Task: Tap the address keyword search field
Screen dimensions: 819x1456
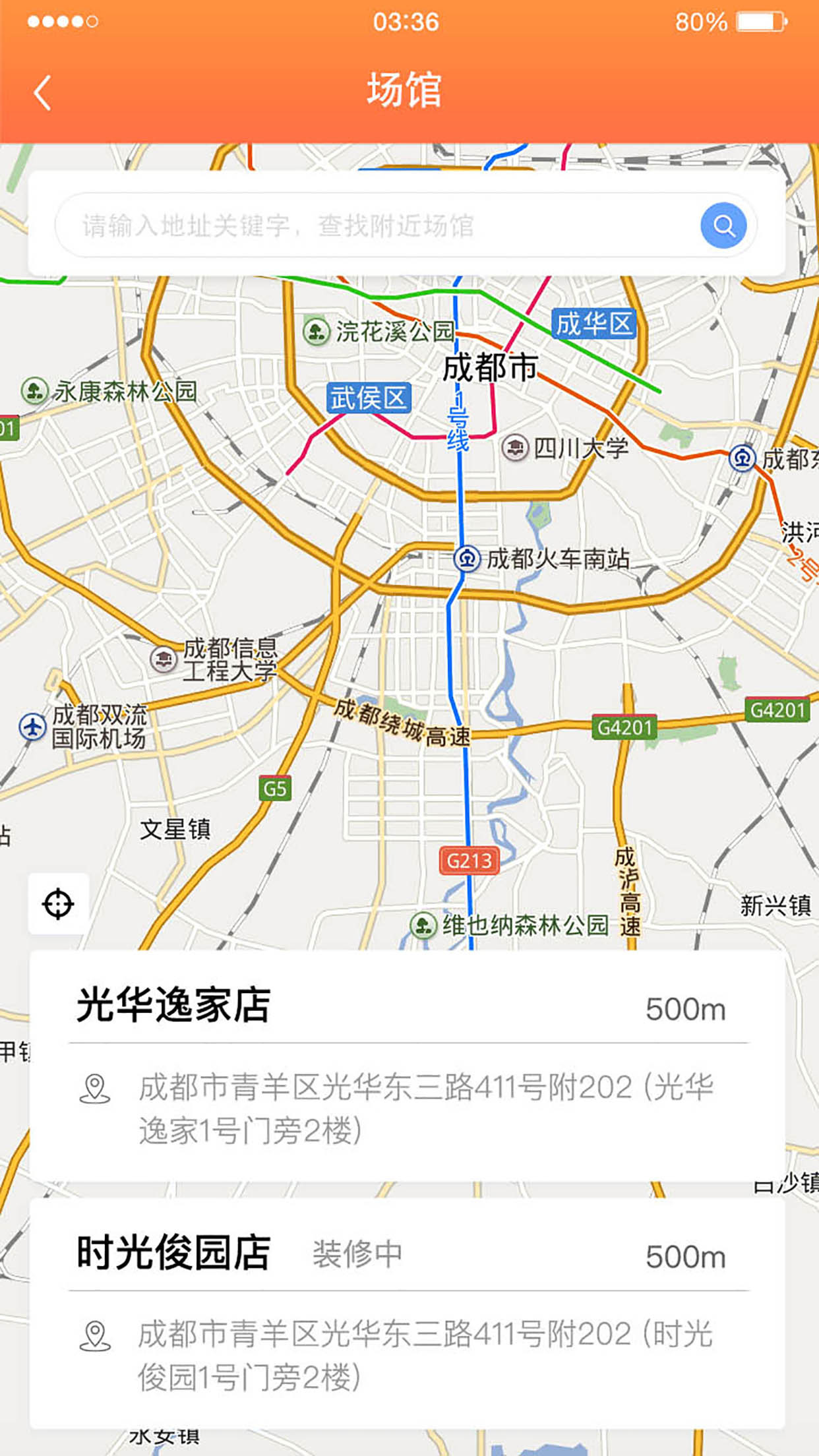Action: tap(376, 226)
